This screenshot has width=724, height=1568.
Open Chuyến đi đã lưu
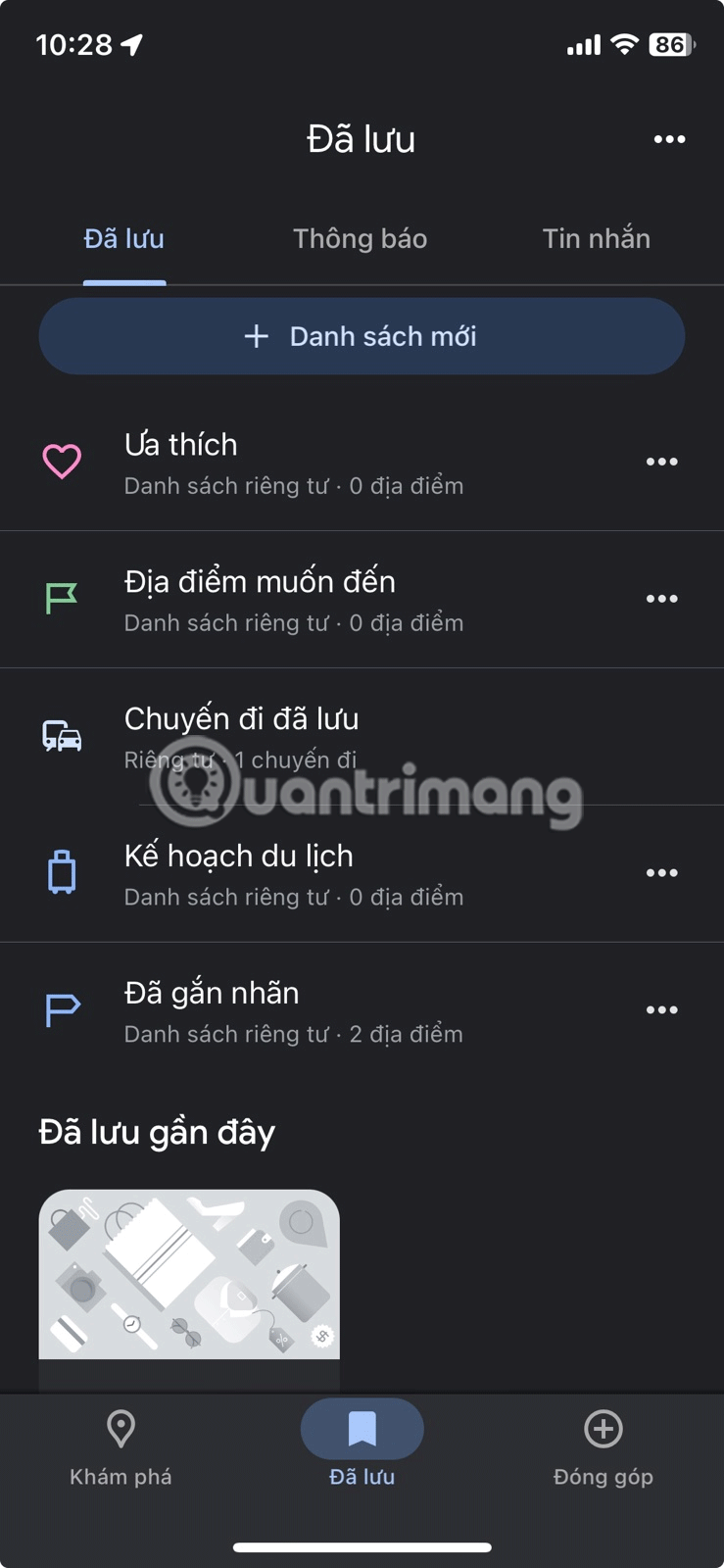pyautogui.click(x=362, y=737)
